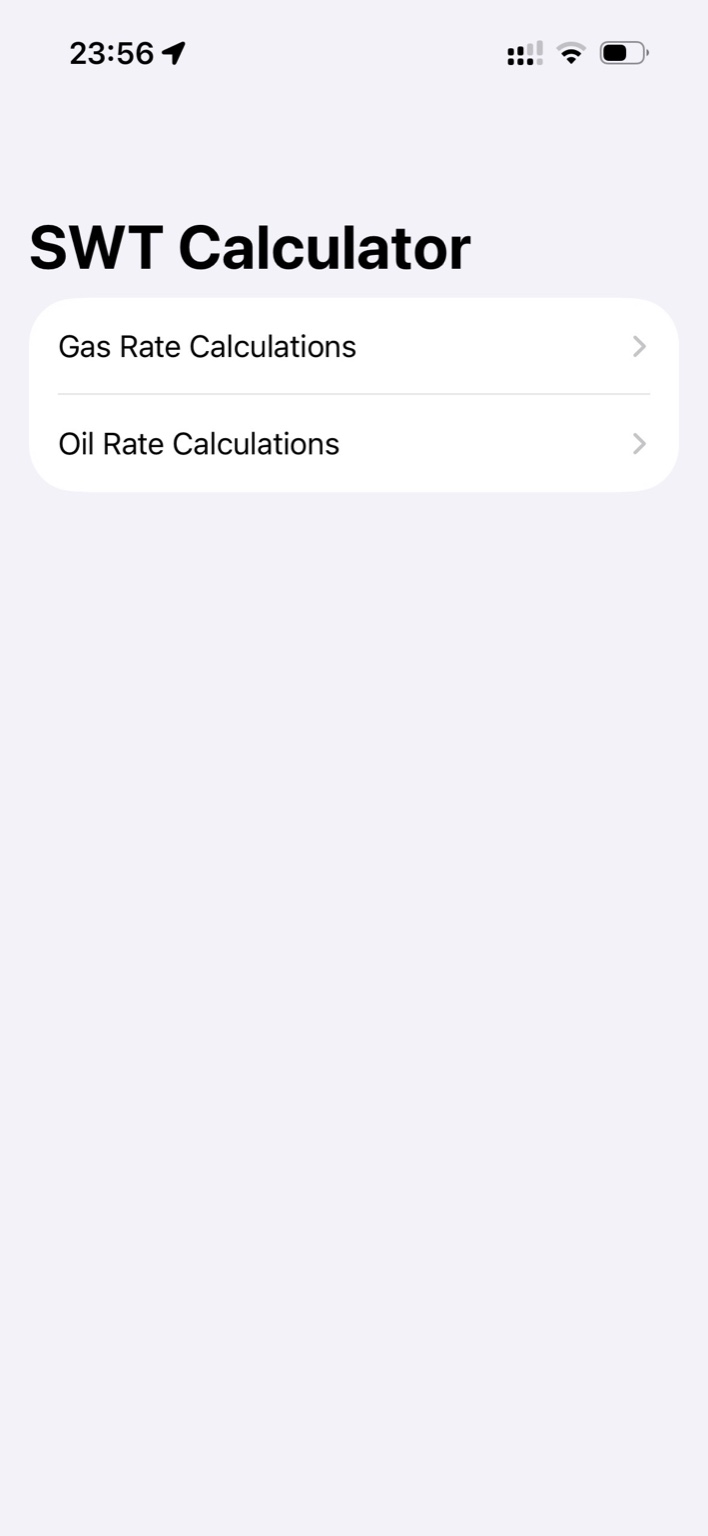
Task: Select the Oil Rate Calculations row
Action: coord(354,443)
